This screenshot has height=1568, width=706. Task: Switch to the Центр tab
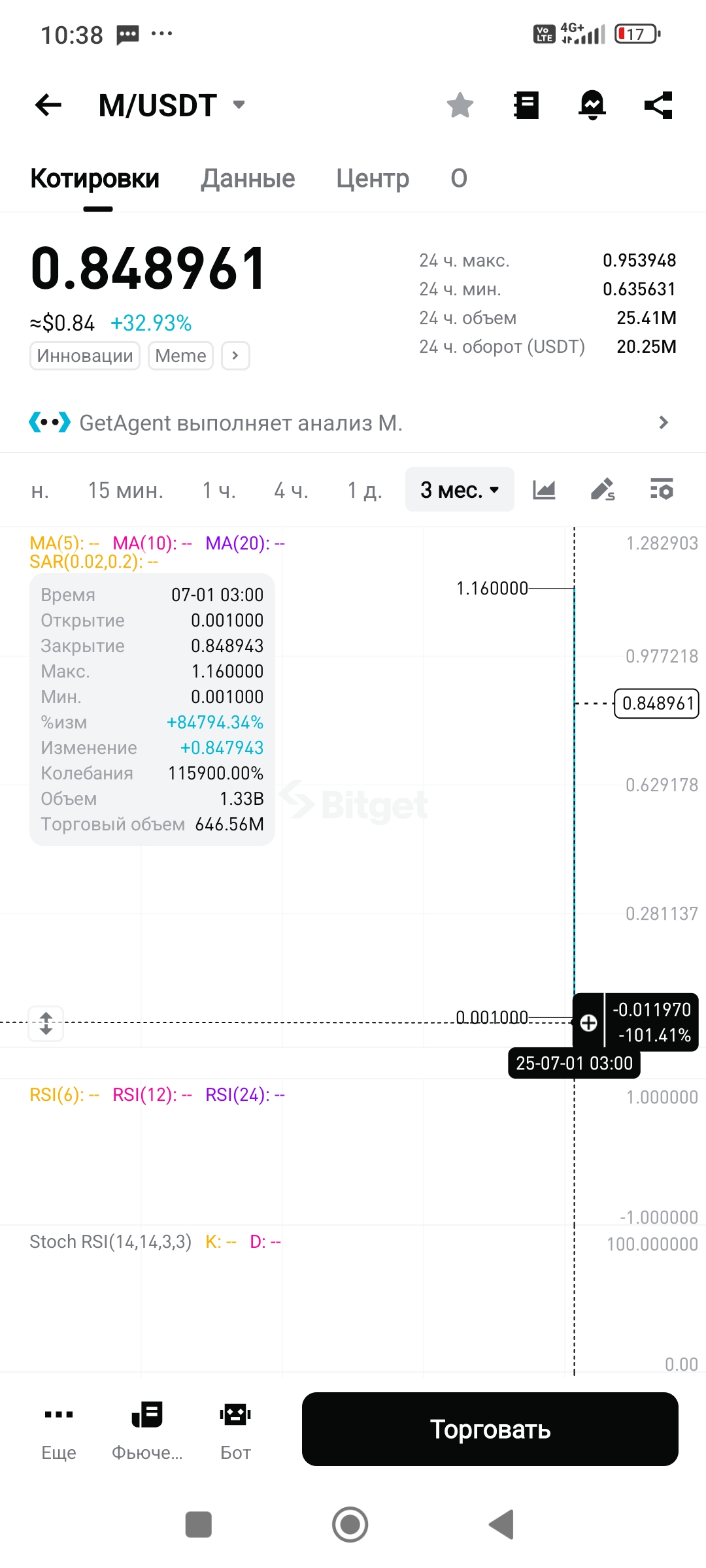point(373,178)
